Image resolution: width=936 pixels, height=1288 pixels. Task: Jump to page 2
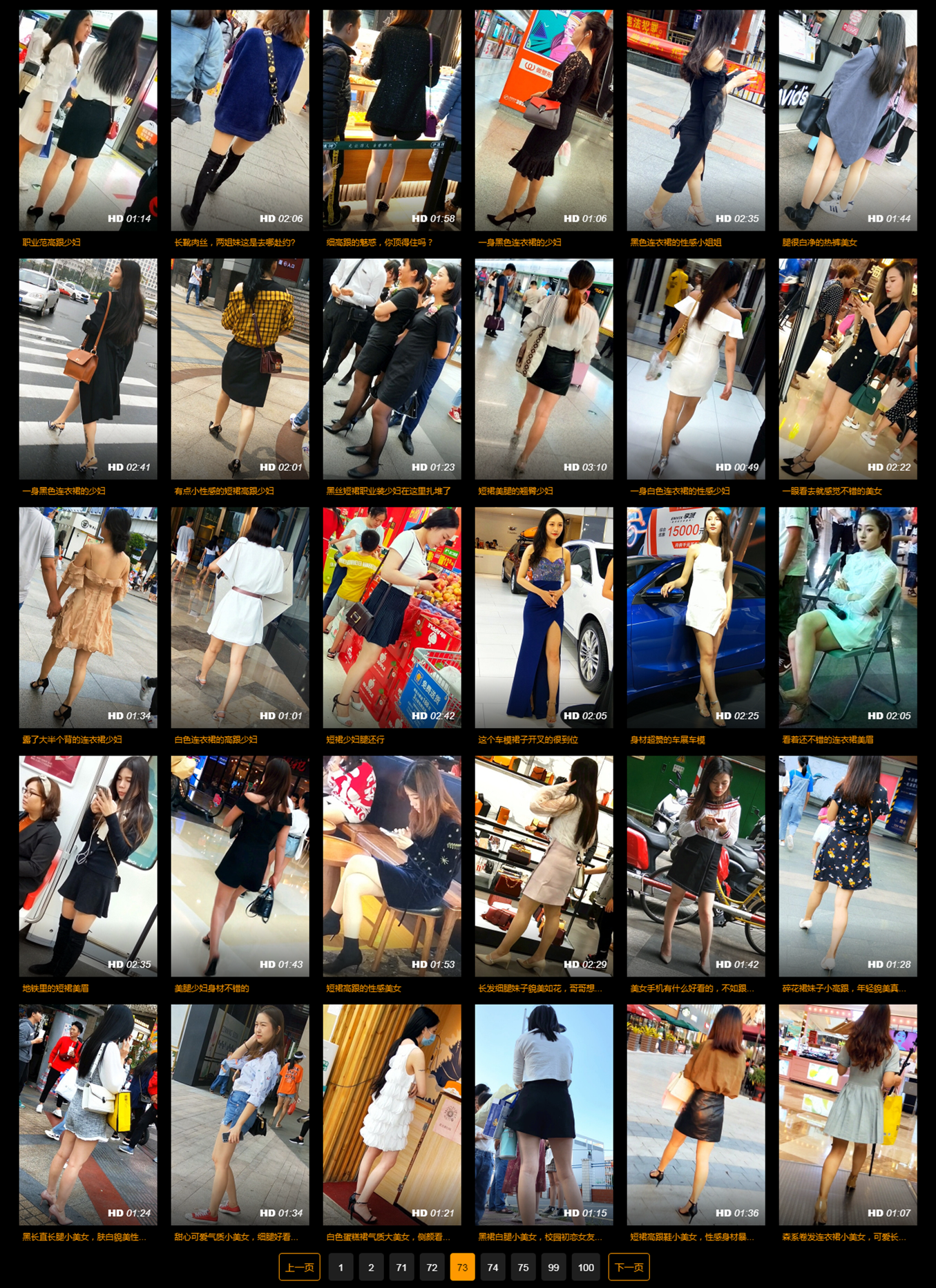(371, 1267)
